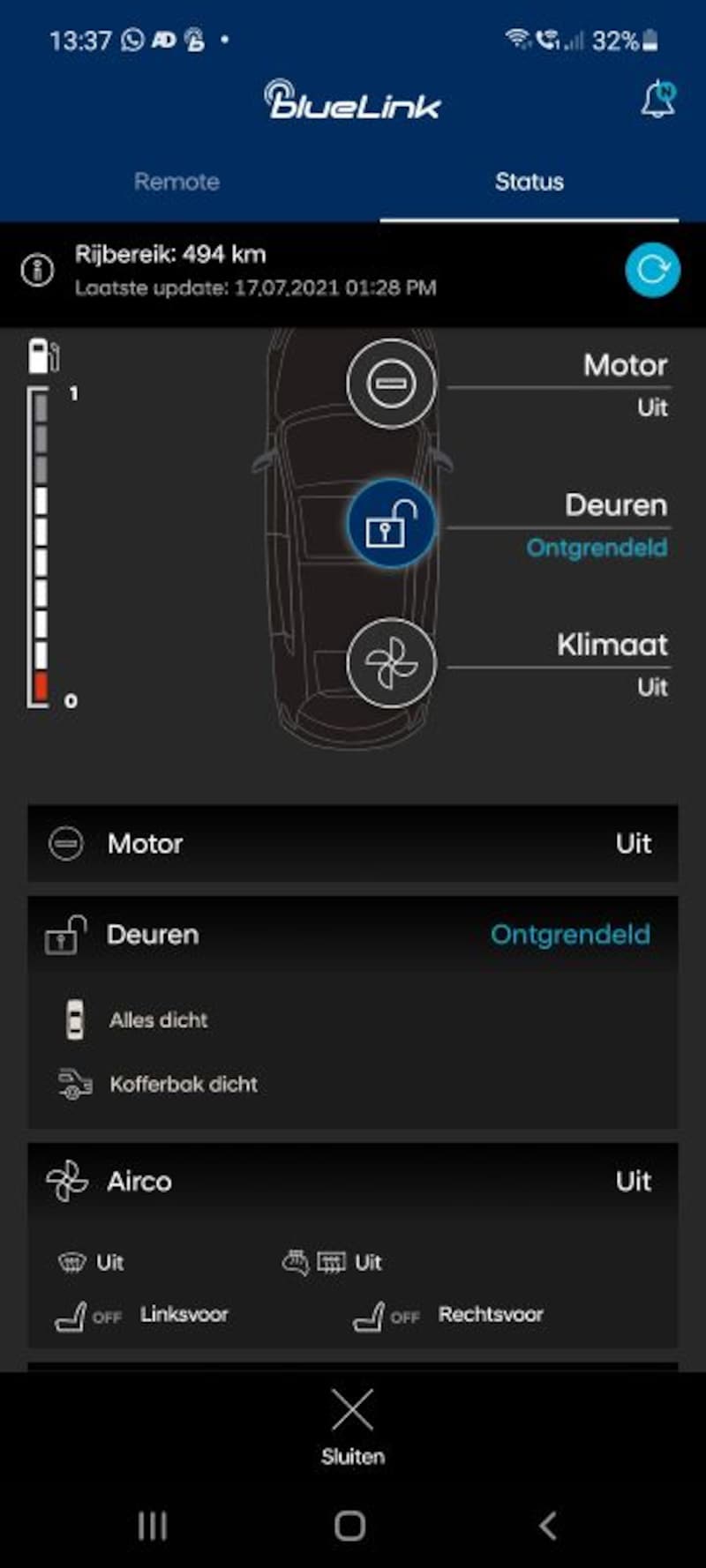
Task: Open the notifications bell
Action: click(658, 100)
